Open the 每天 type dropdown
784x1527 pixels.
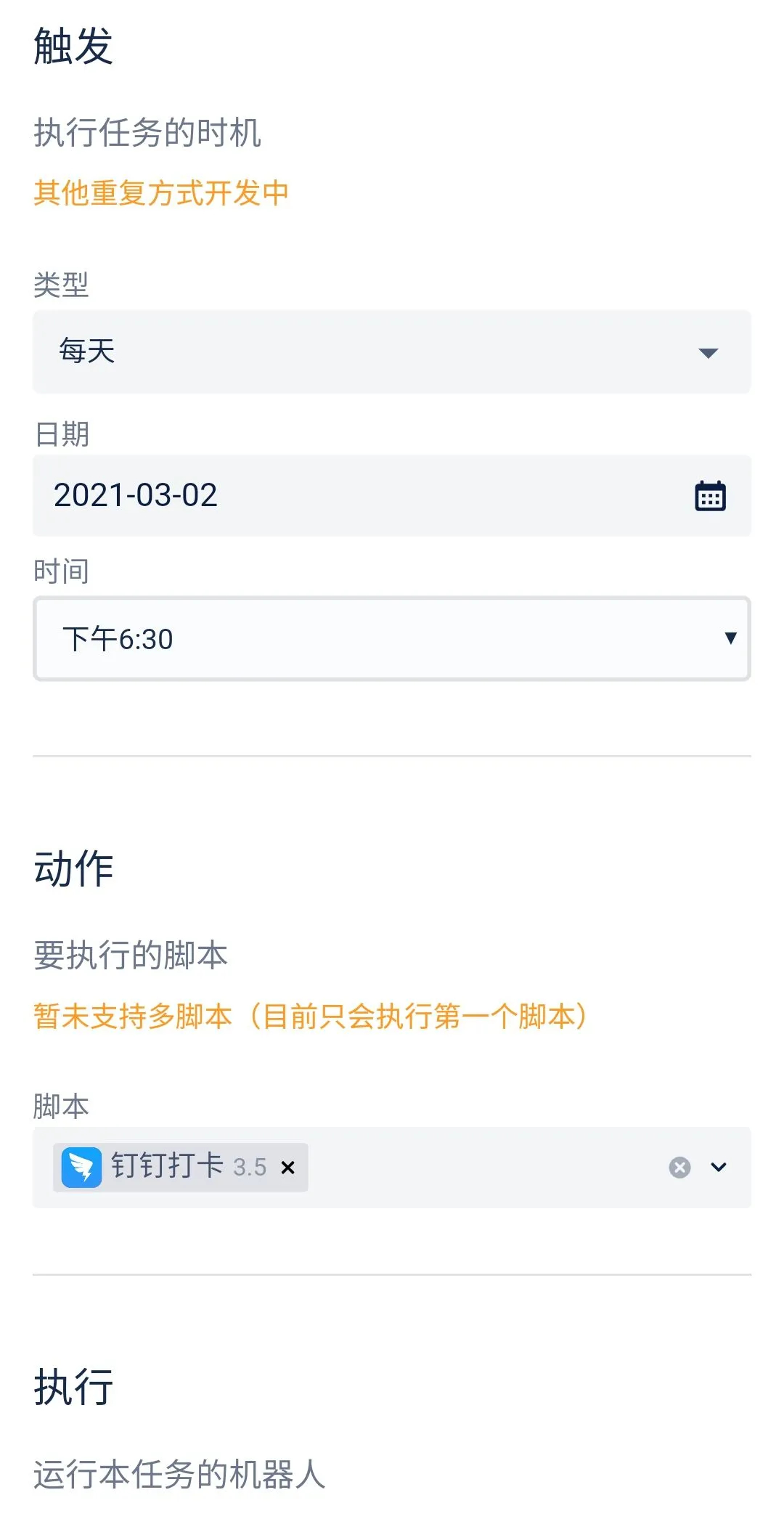[x=392, y=352]
